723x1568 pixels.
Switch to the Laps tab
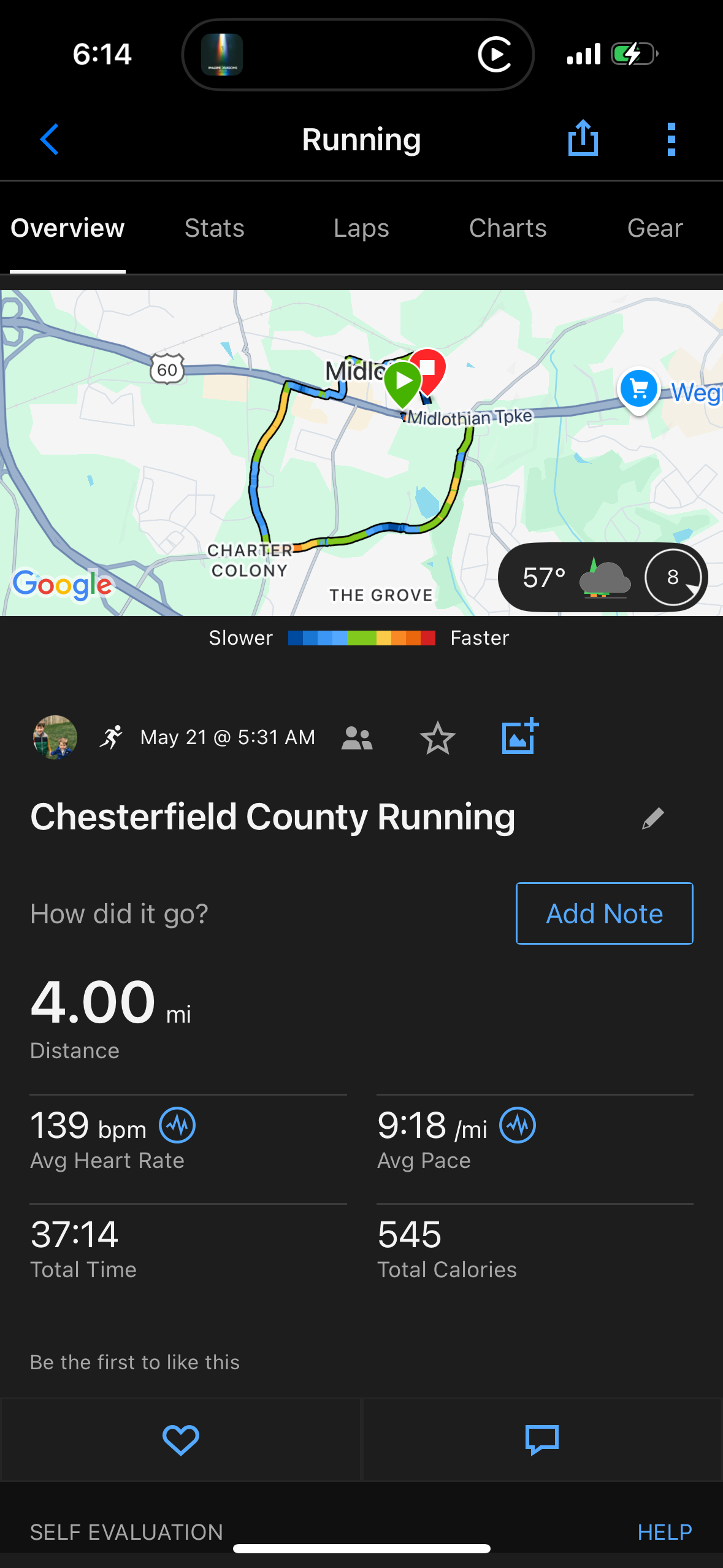(361, 228)
